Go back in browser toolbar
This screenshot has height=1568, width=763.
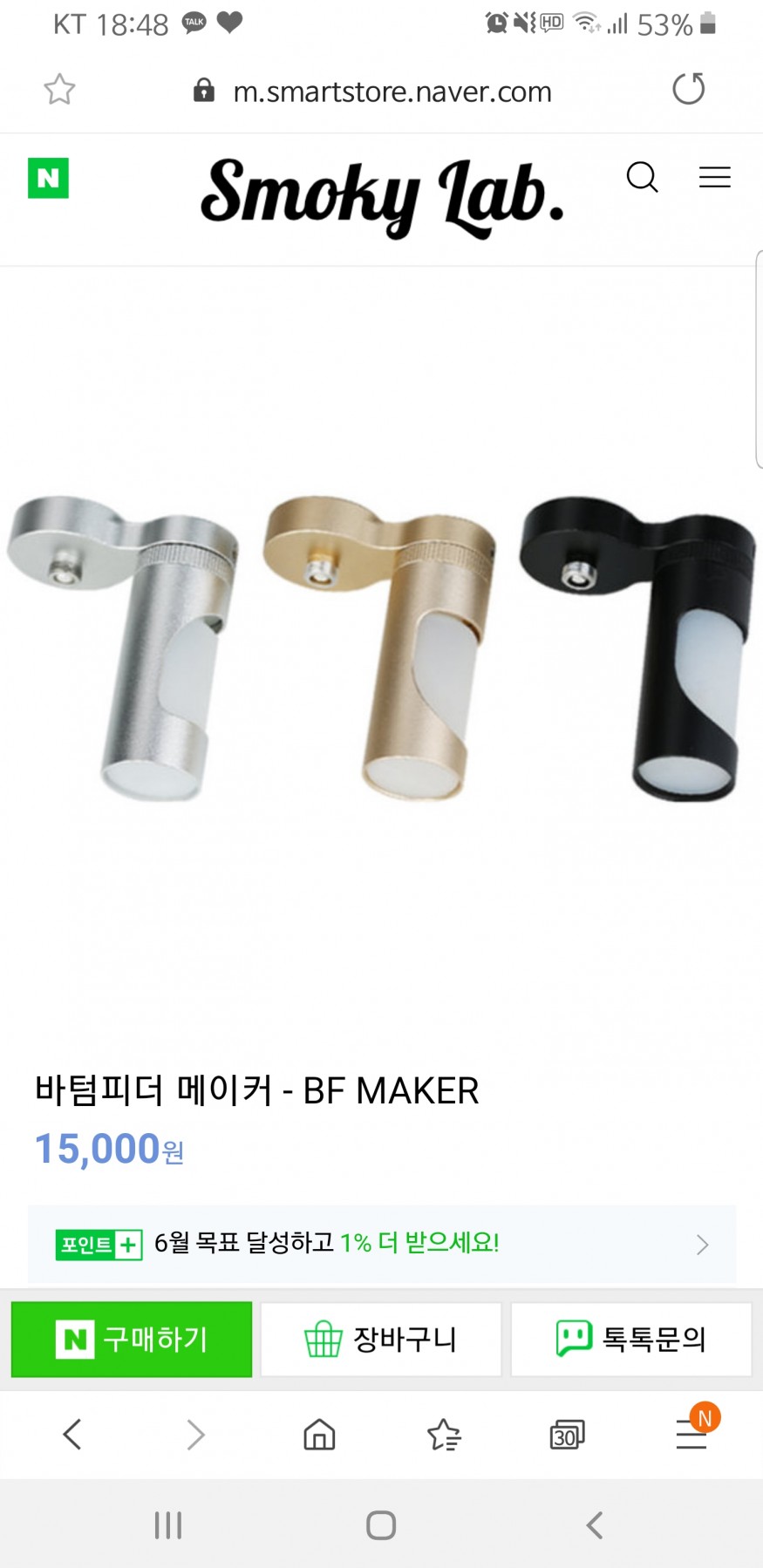pyautogui.click(x=72, y=1434)
